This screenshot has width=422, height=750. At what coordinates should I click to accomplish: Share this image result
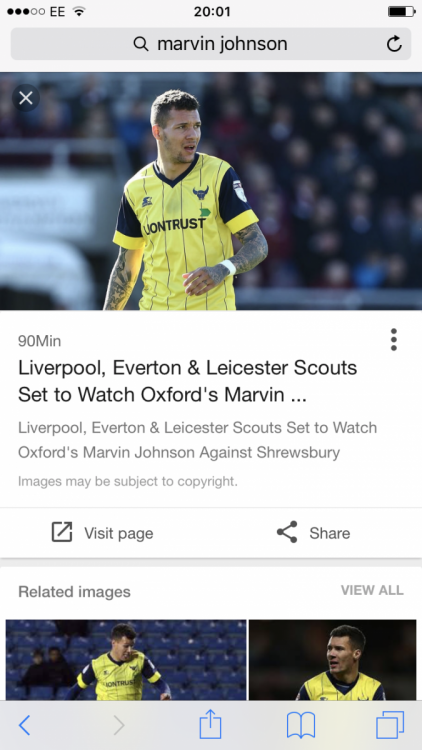(314, 533)
